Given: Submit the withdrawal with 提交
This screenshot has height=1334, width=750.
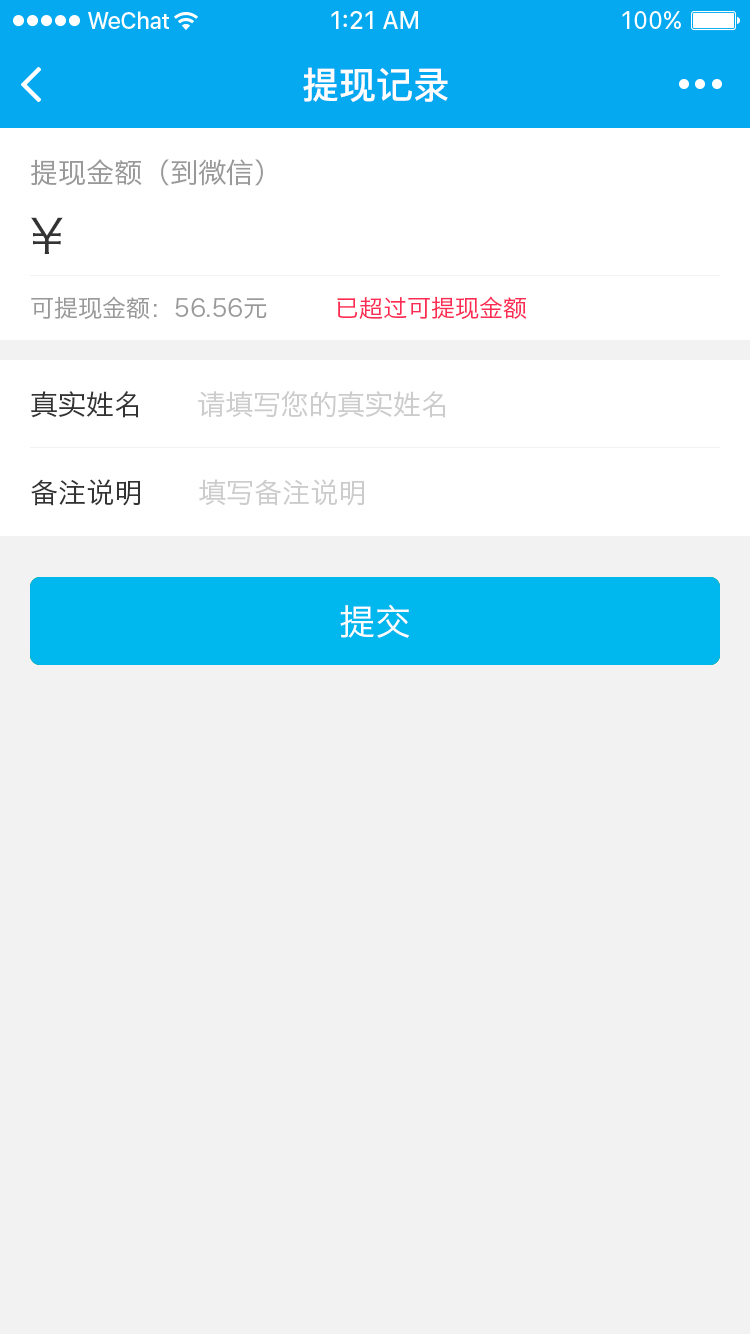Looking at the screenshot, I should point(375,621).
